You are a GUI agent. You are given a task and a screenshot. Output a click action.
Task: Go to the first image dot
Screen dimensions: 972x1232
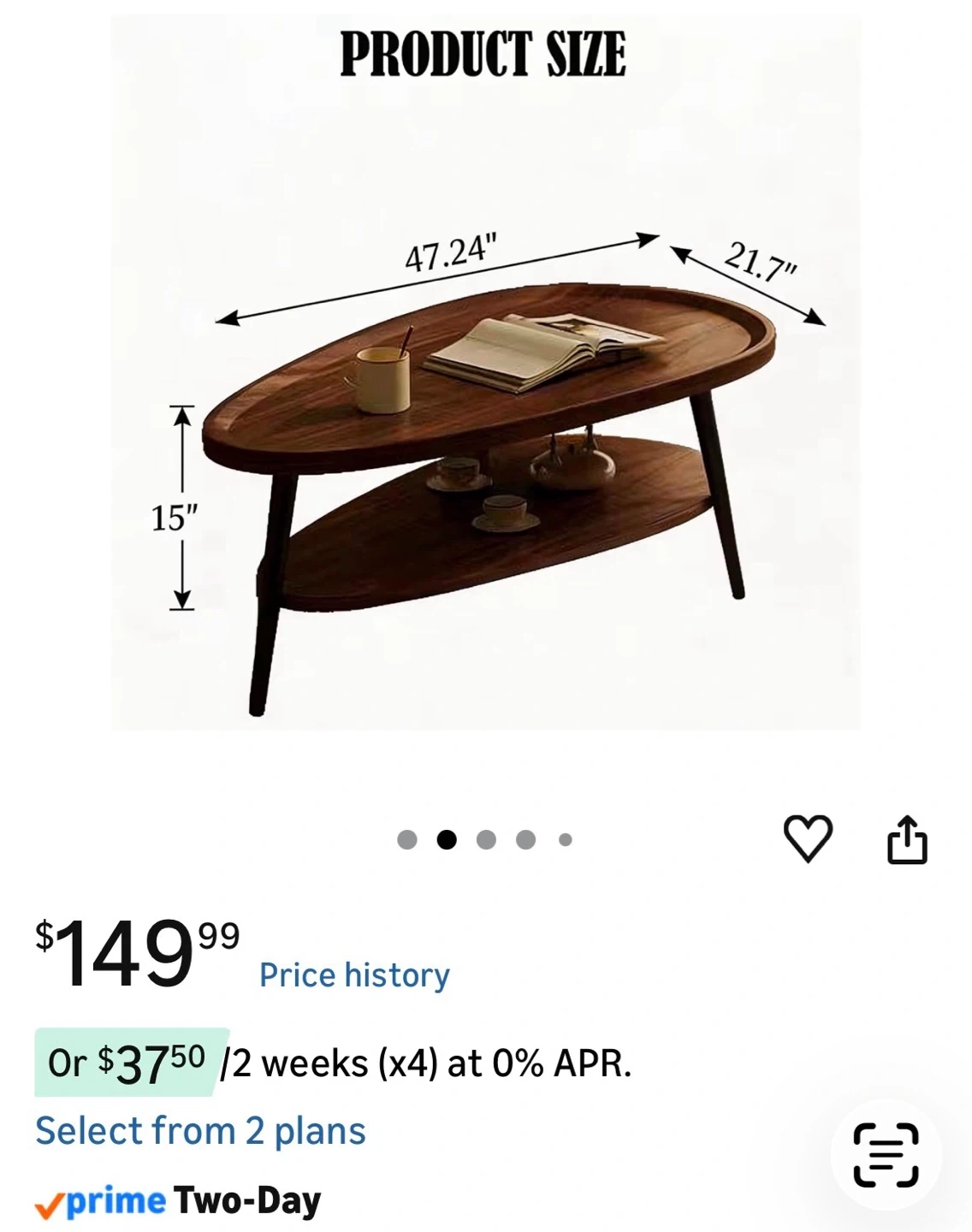(x=407, y=840)
